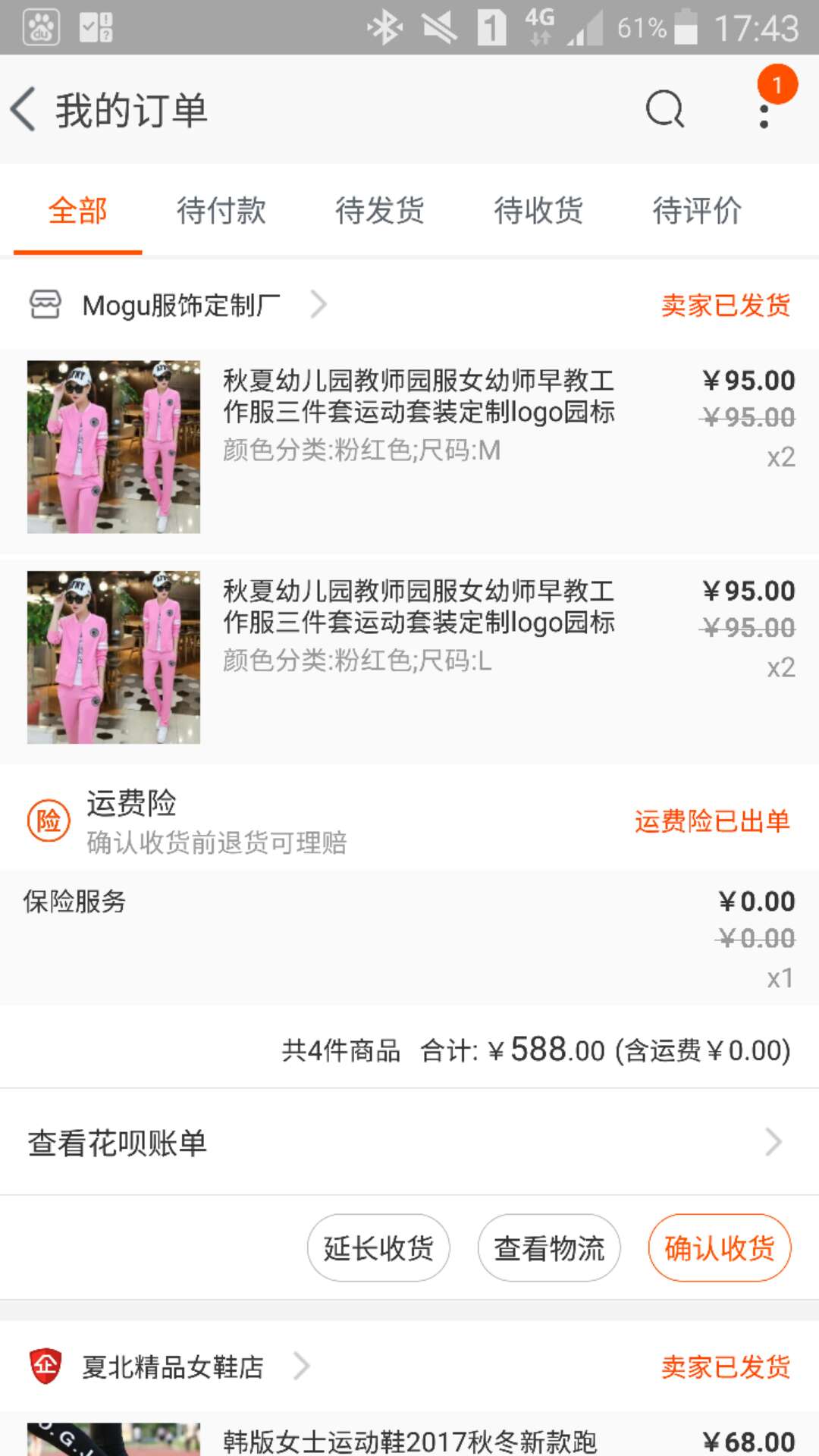Open order search
This screenshot has width=819, height=1456.
point(664,109)
